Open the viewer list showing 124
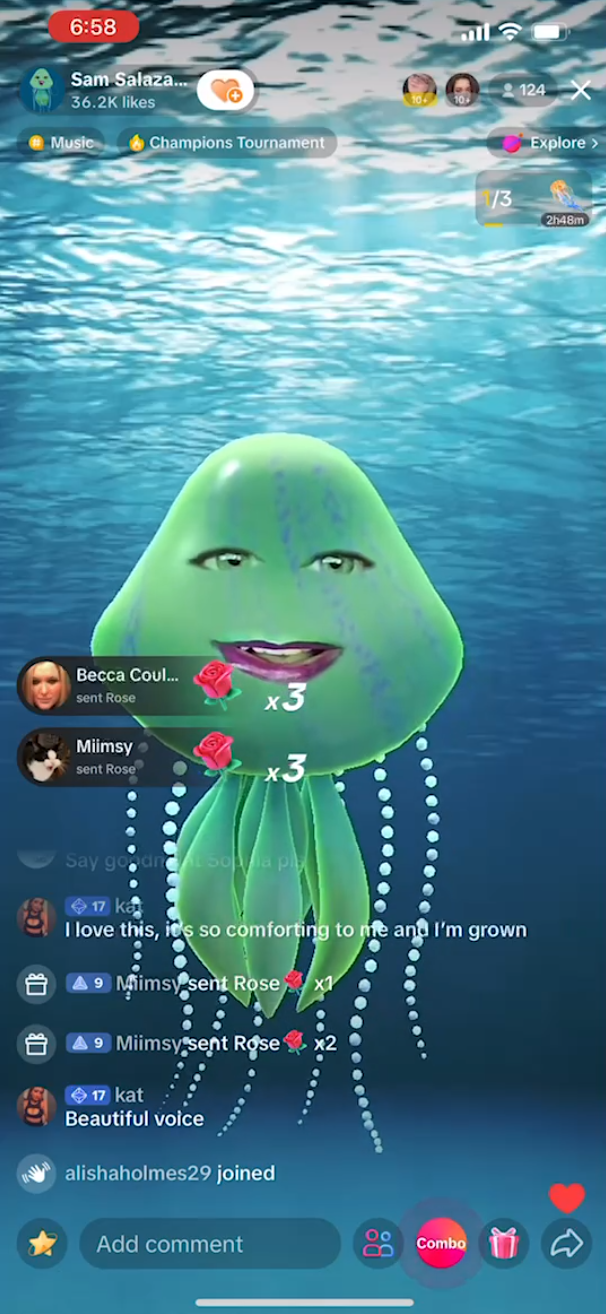 (x=523, y=91)
